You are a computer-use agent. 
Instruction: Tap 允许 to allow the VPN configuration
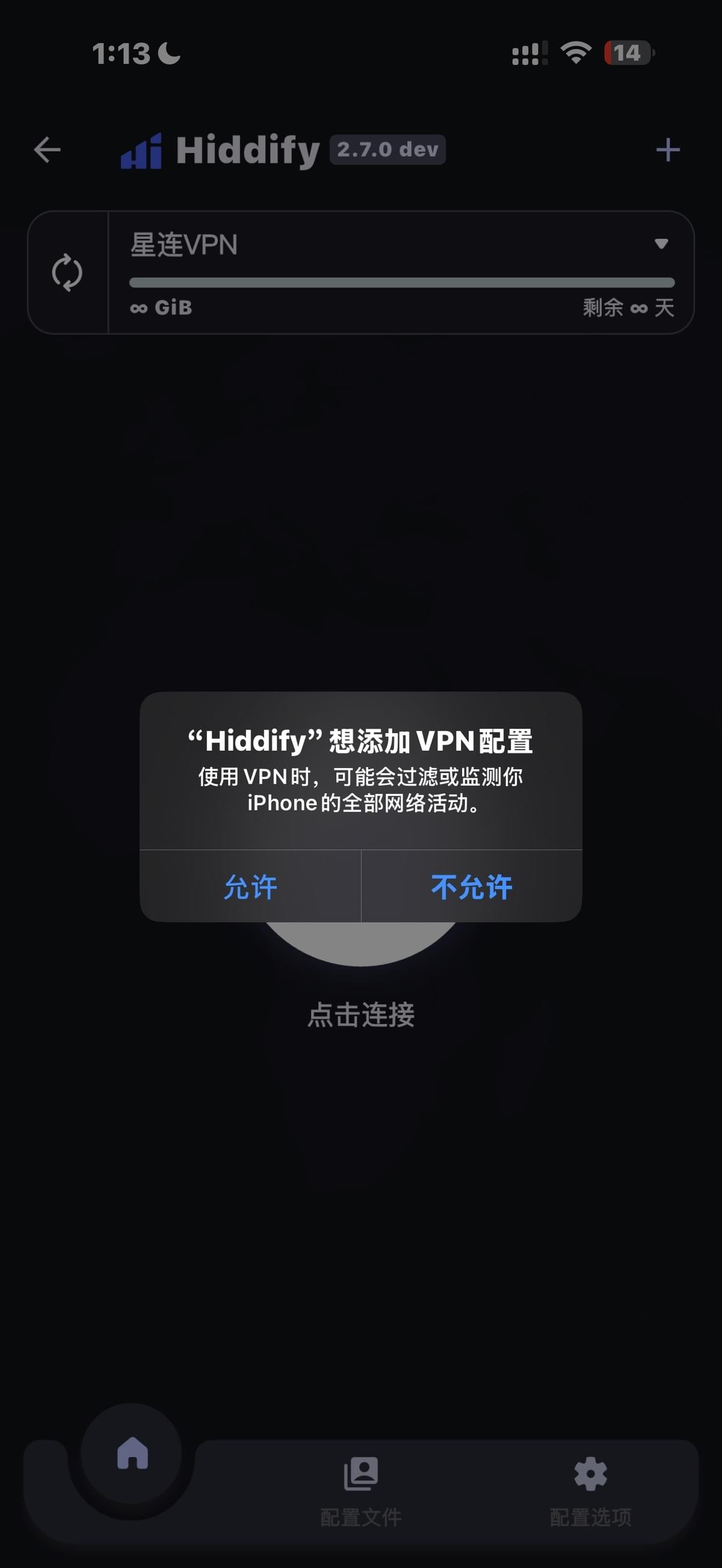pos(250,887)
